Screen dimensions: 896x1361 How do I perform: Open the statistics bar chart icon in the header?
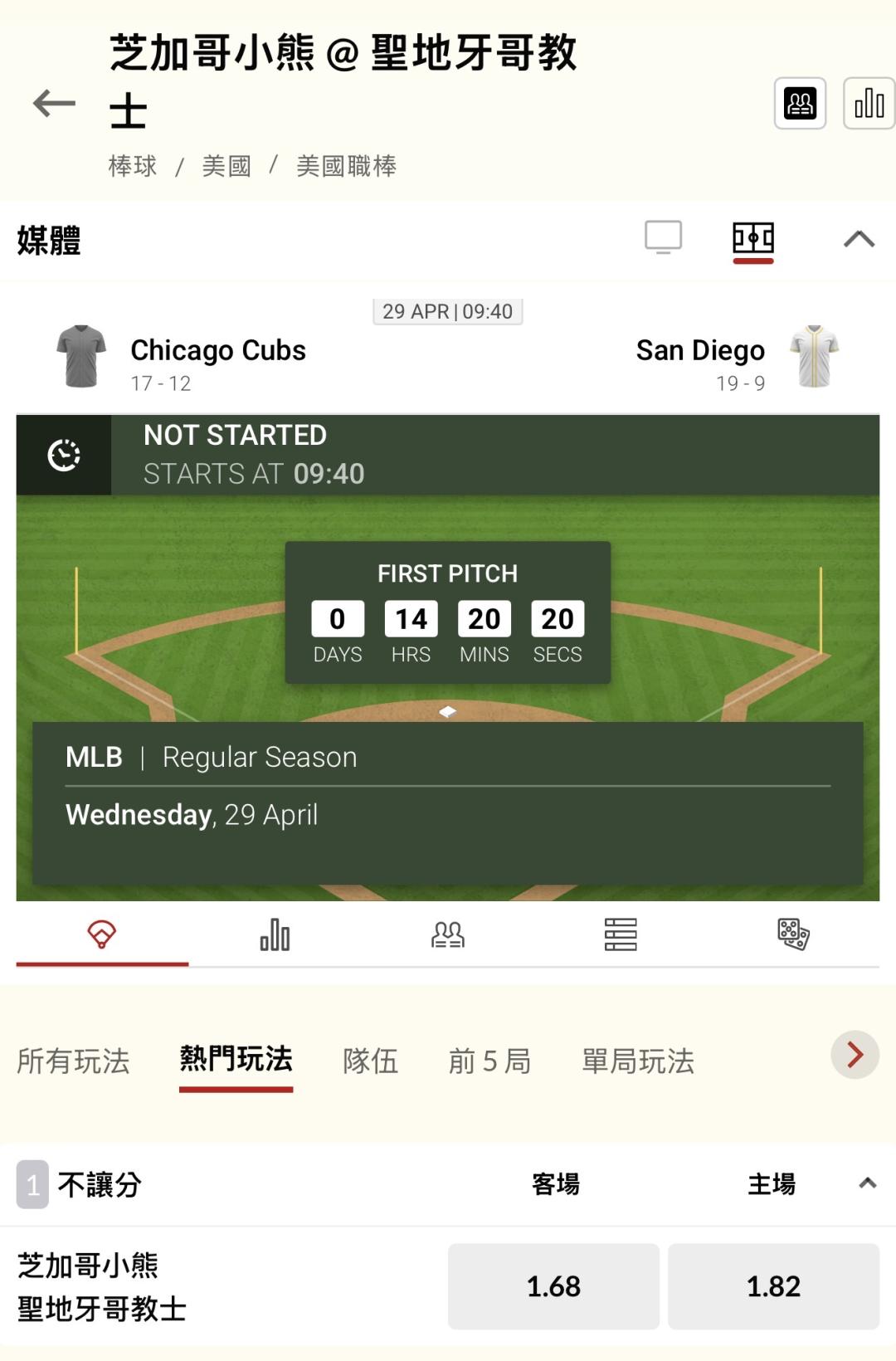(x=869, y=104)
